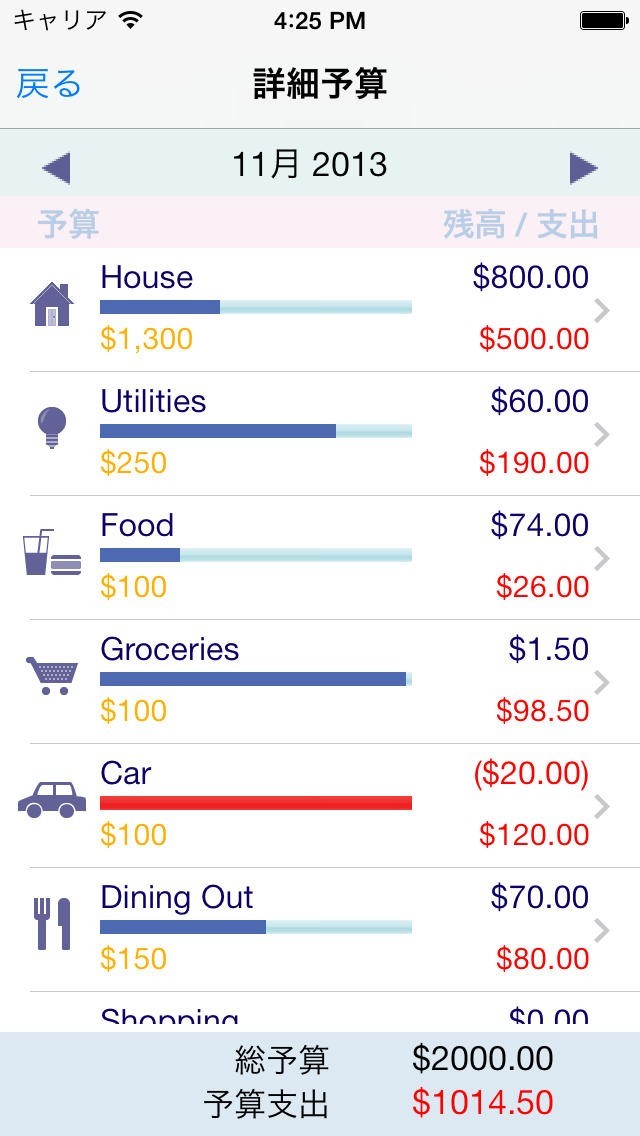Open the Shopping budget row

(320, 1014)
